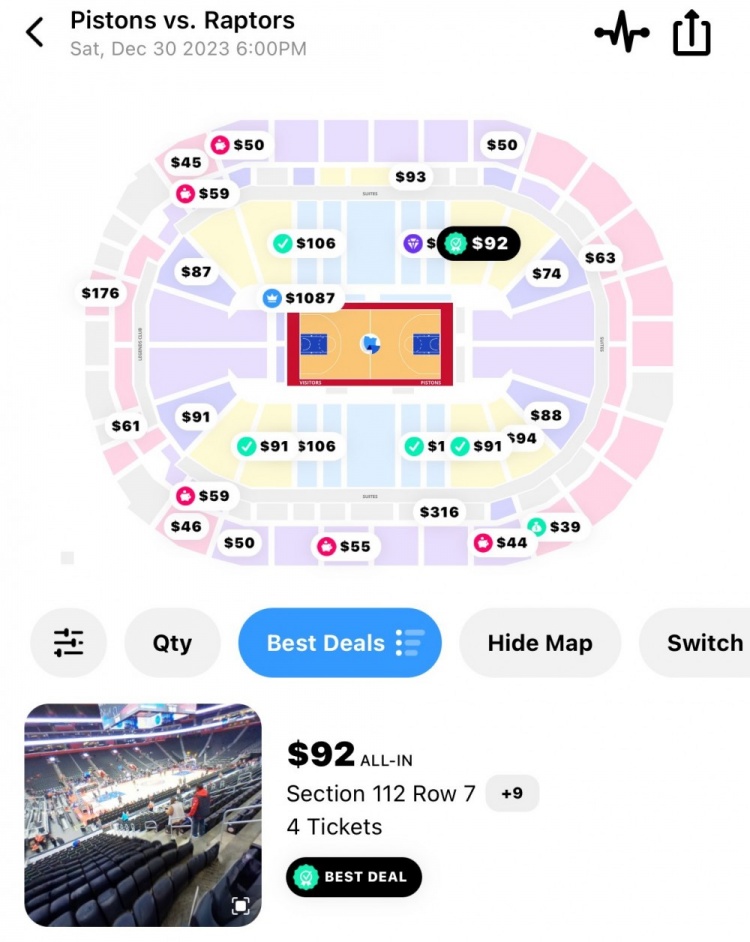
Task: Open Section 112 Row 7 listing
Action: click(380, 794)
